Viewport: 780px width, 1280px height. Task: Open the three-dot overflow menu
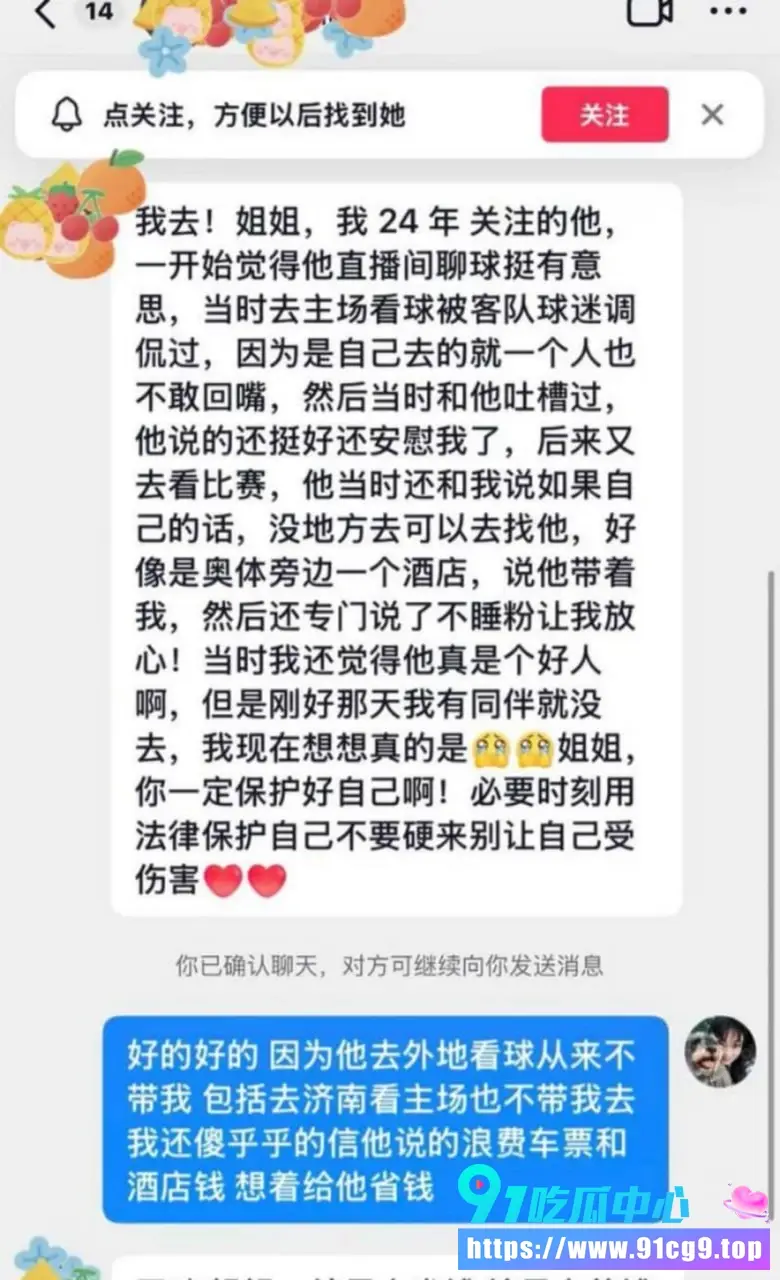[x=728, y=11]
